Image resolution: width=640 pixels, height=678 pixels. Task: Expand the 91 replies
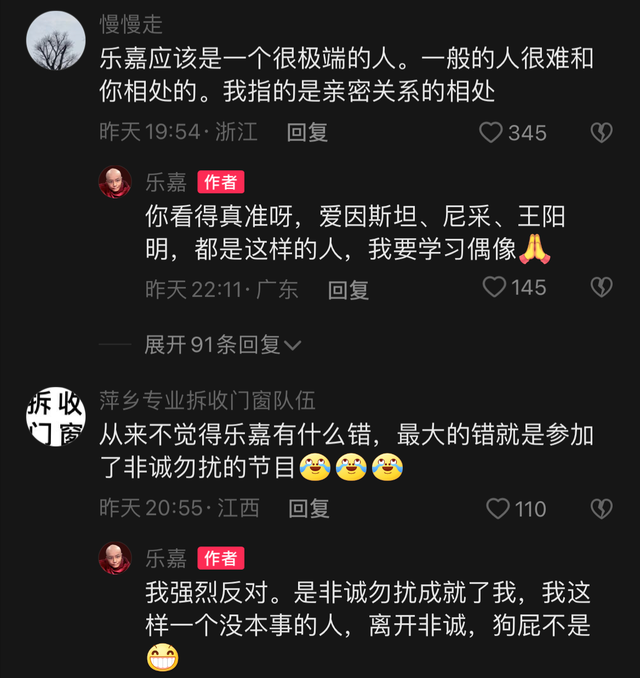[x=222, y=345]
